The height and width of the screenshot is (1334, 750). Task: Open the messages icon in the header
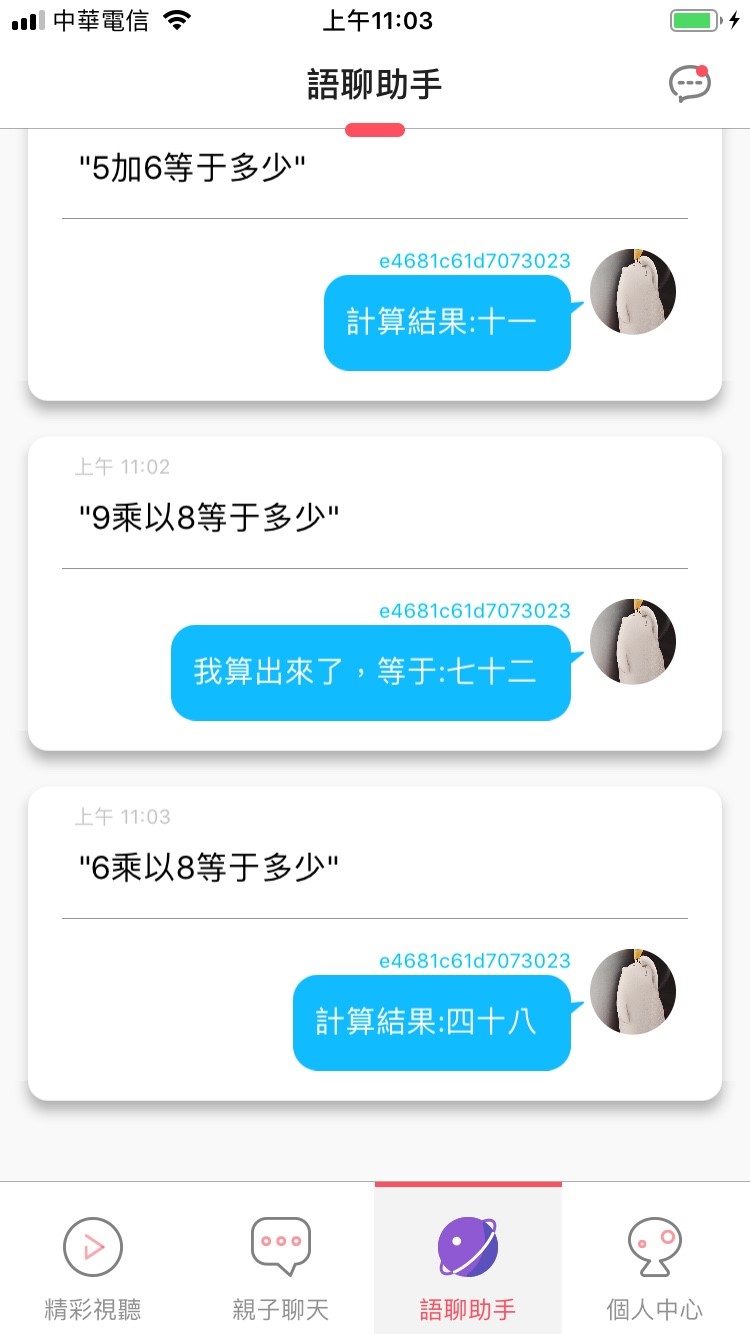click(689, 84)
